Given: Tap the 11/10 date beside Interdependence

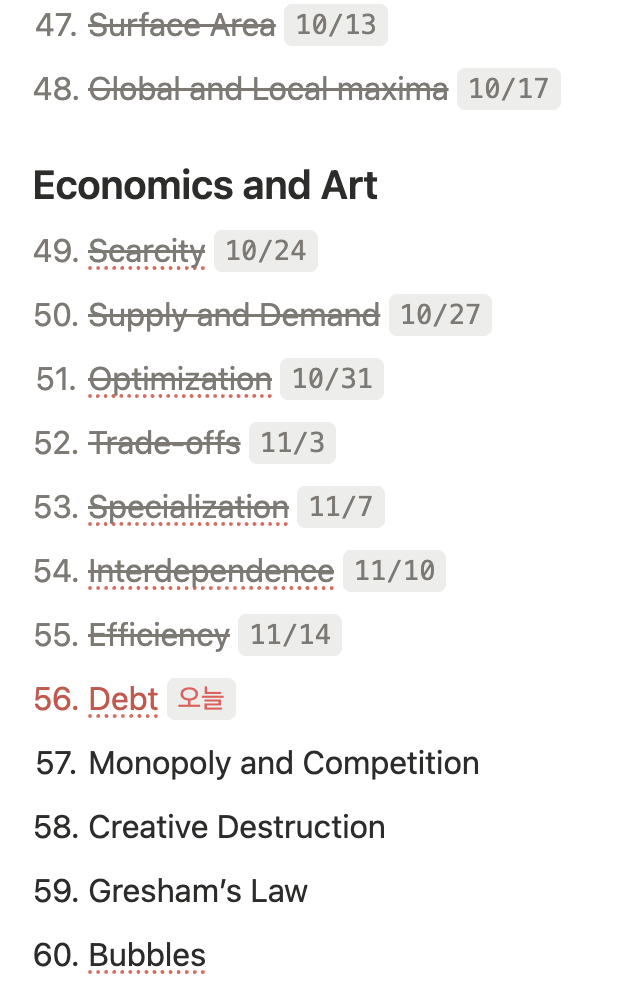Looking at the screenshot, I should [x=394, y=571].
